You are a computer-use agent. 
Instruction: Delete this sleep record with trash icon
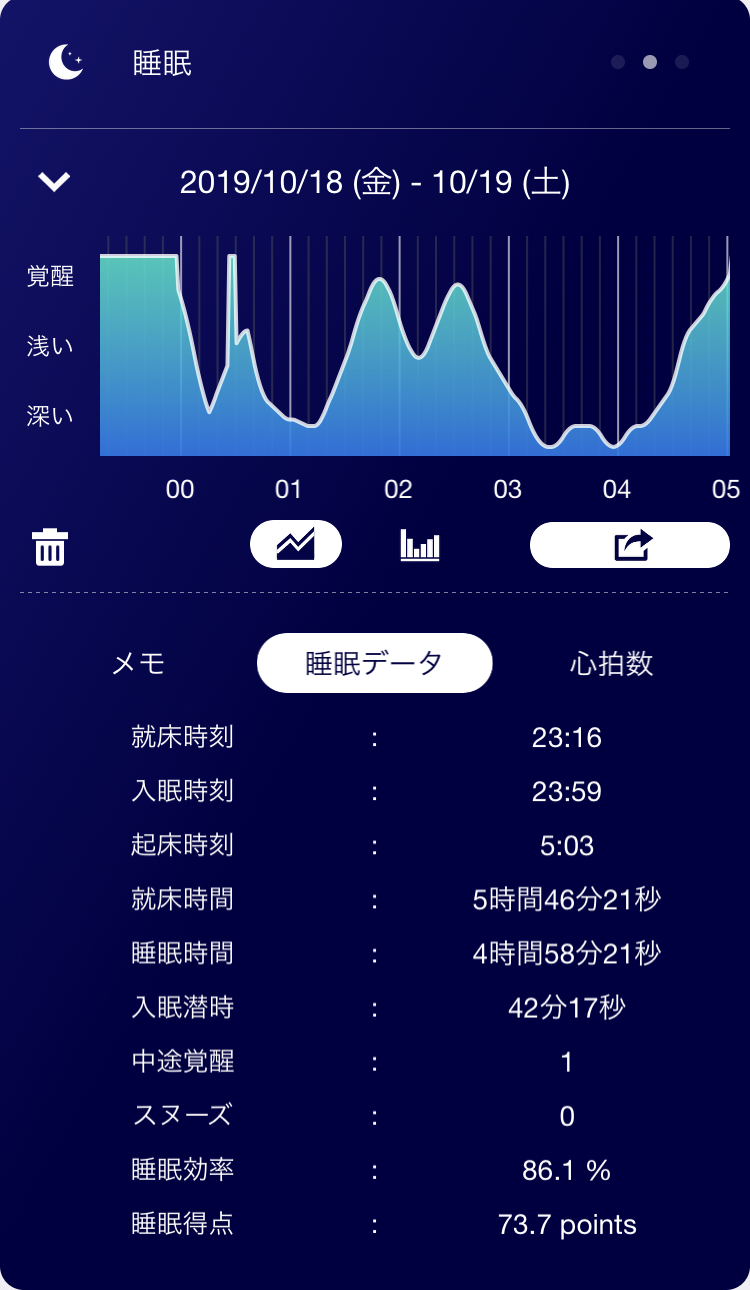(x=50, y=548)
